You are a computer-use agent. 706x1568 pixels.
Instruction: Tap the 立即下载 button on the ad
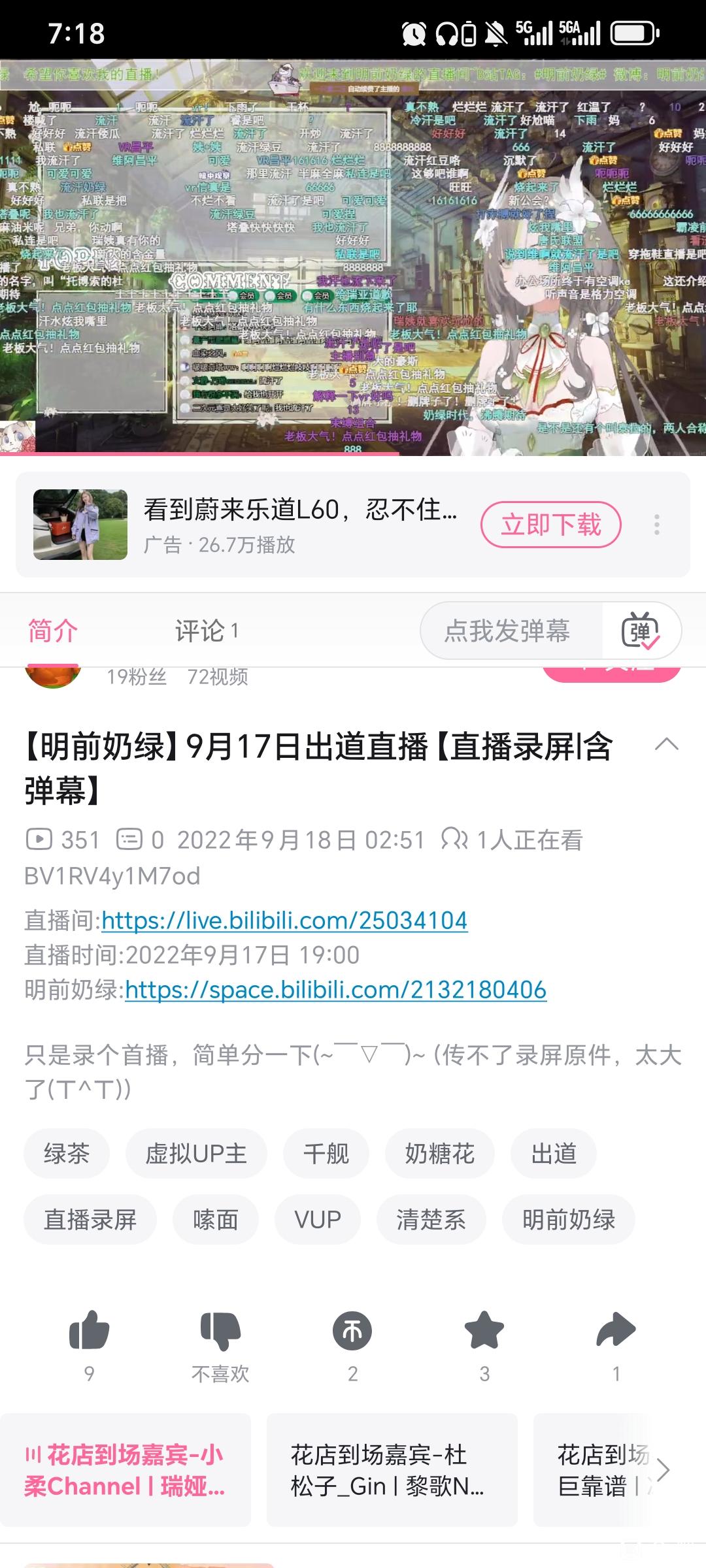[550, 525]
